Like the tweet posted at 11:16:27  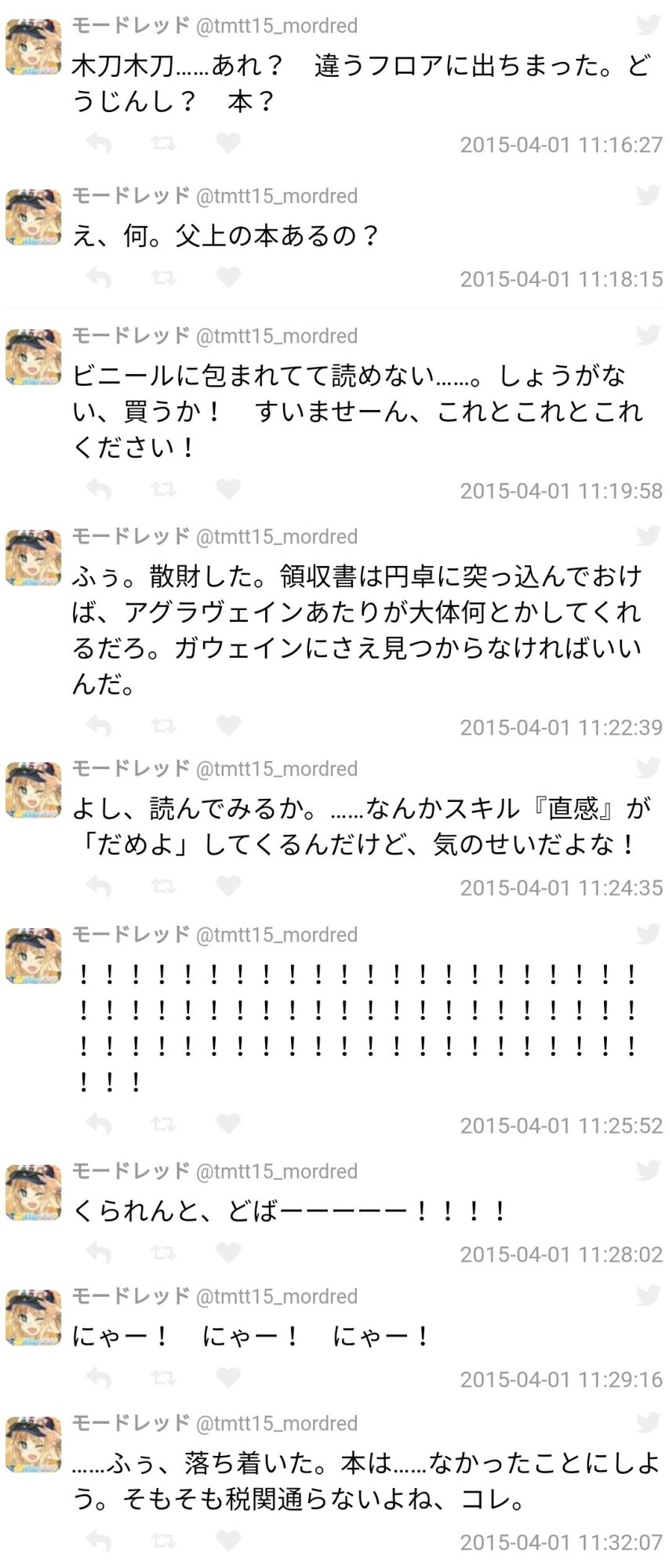coord(227,143)
